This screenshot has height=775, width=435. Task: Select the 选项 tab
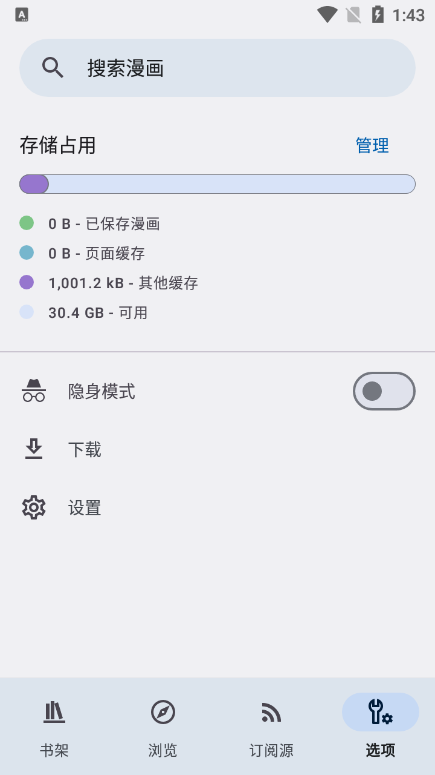tap(380, 728)
